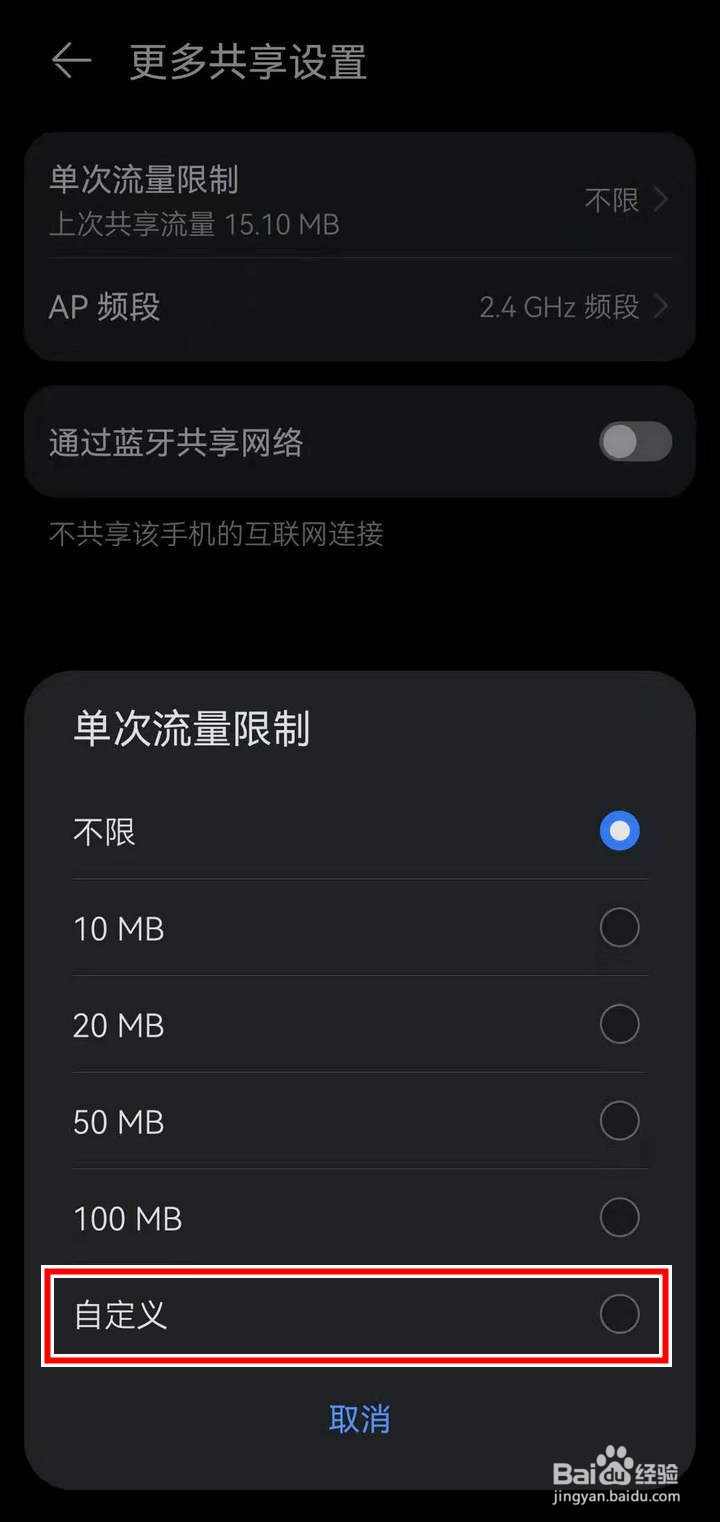The image size is (720, 1522).
Task: Tap 上次共享流量 15.10 MB label
Action: 195,225
